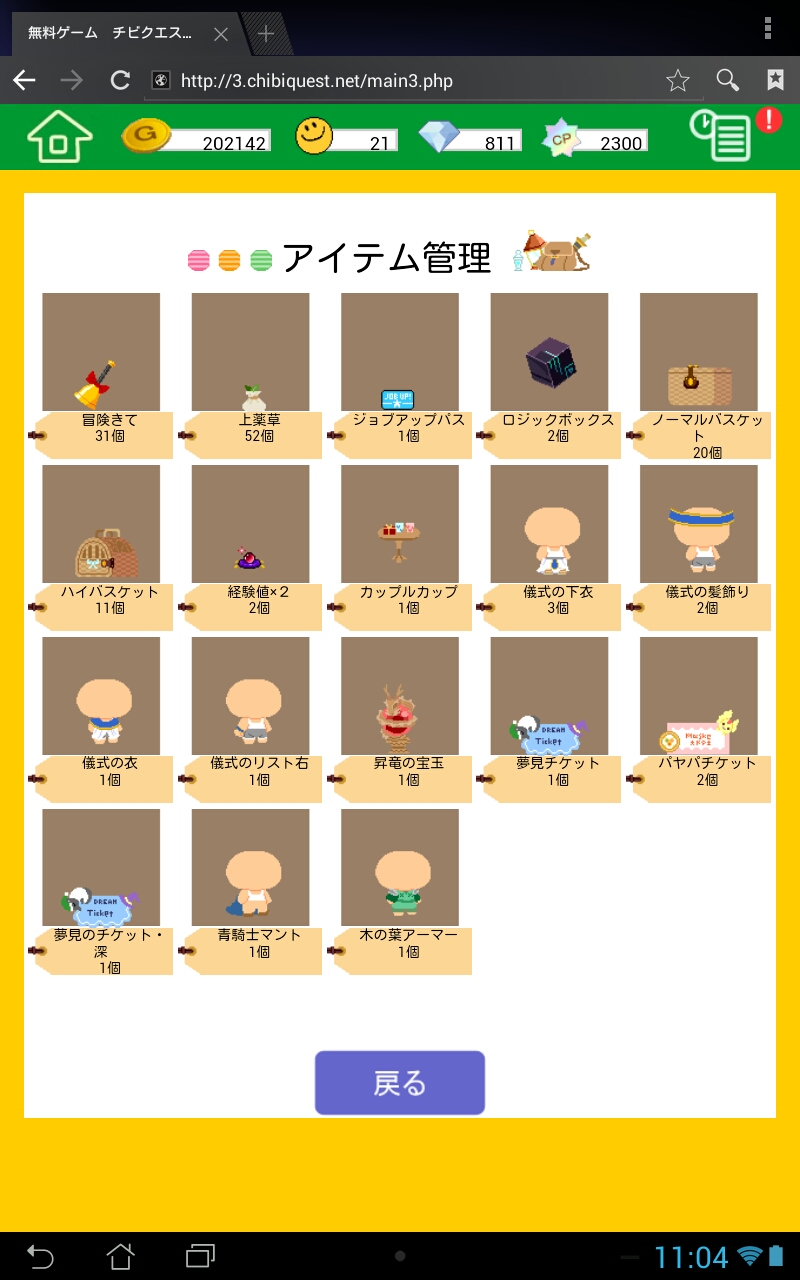Open the browser overflow menu
Image resolution: width=800 pixels, height=1280 pixels.
click(767, 27)
